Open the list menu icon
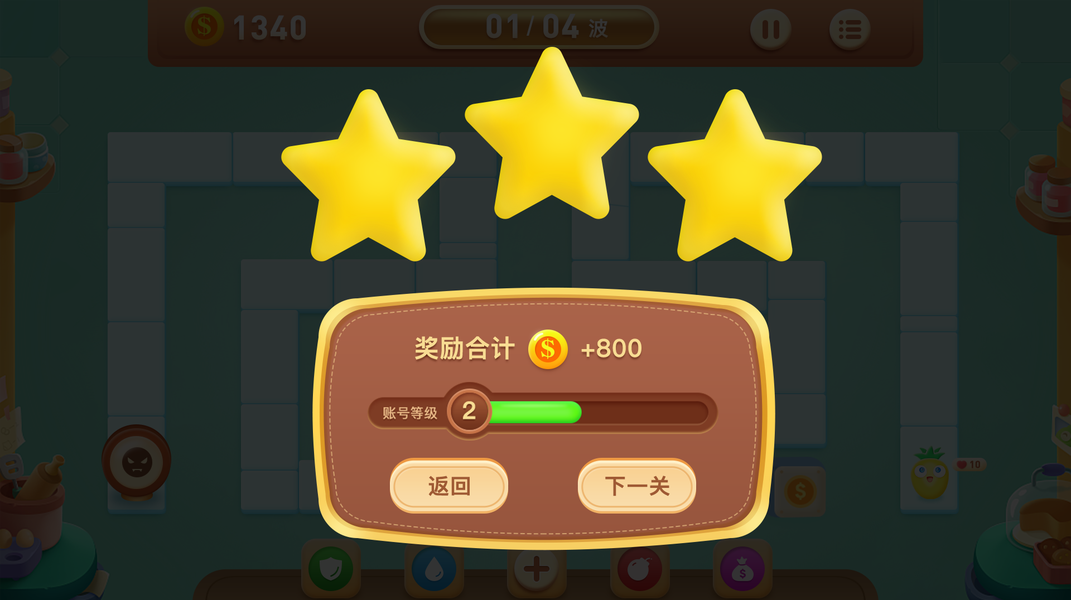This screenshot has width=1071, height=600. point(850,29)
